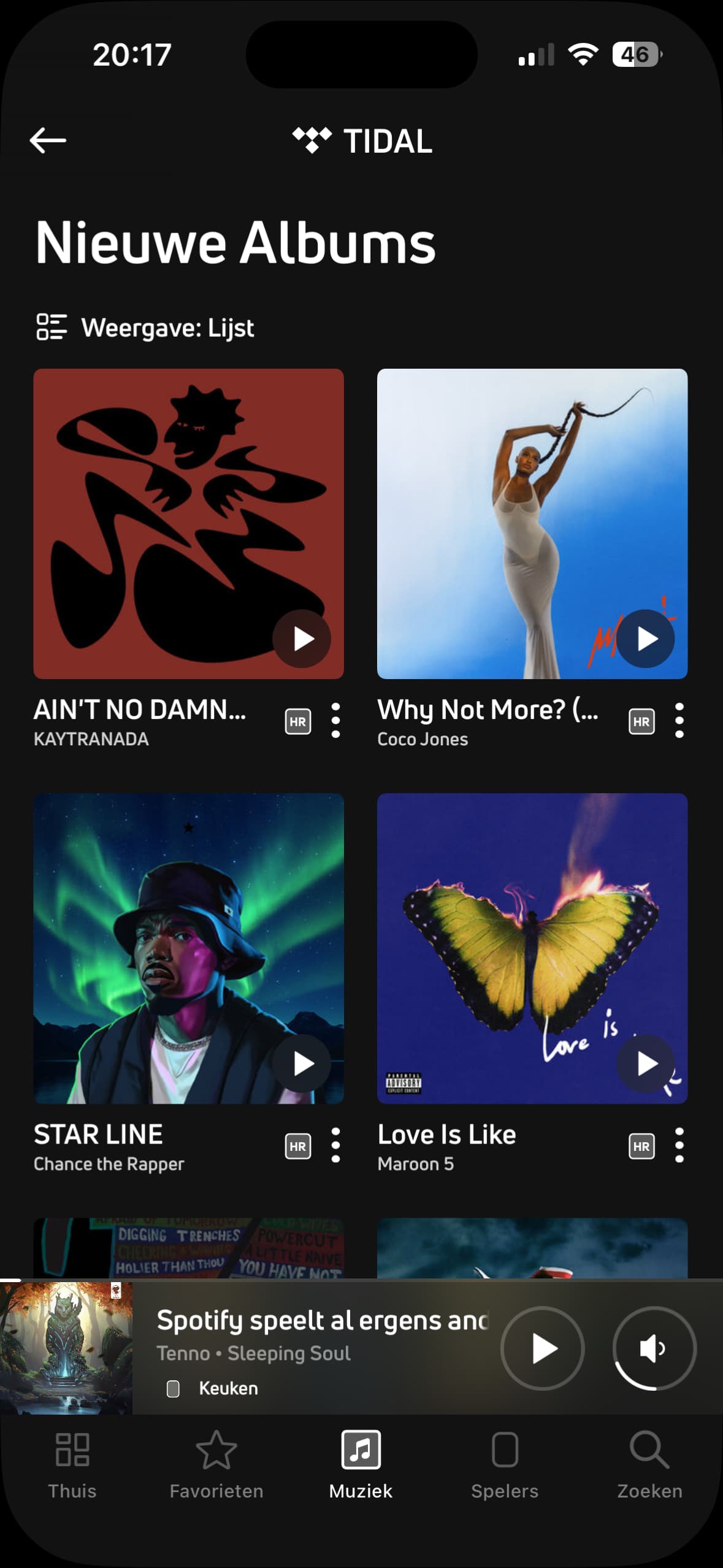Open the volume control in the mini player
Screen dimensions: 723x1568
(x=654, y=1348)
